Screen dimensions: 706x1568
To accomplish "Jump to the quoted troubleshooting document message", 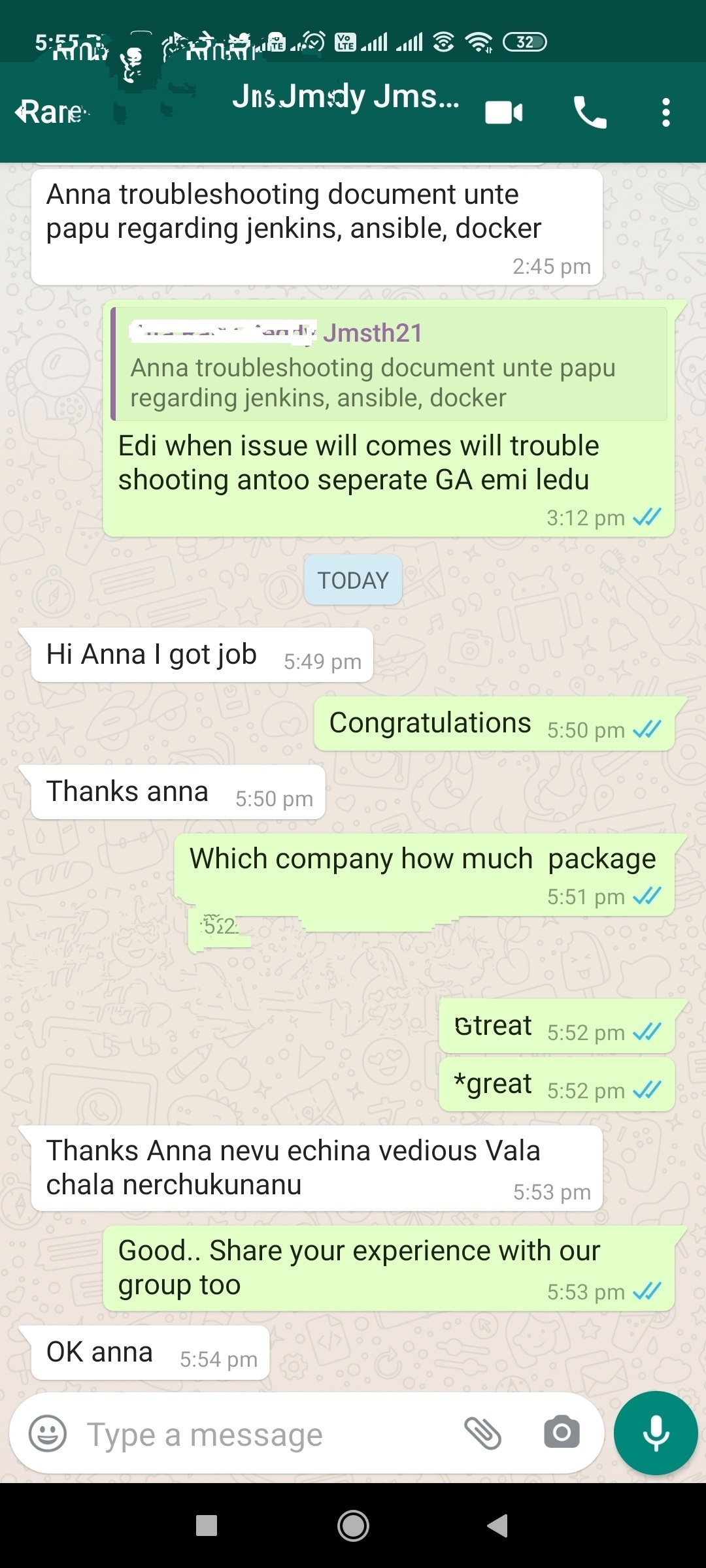I will click(390, 365).
